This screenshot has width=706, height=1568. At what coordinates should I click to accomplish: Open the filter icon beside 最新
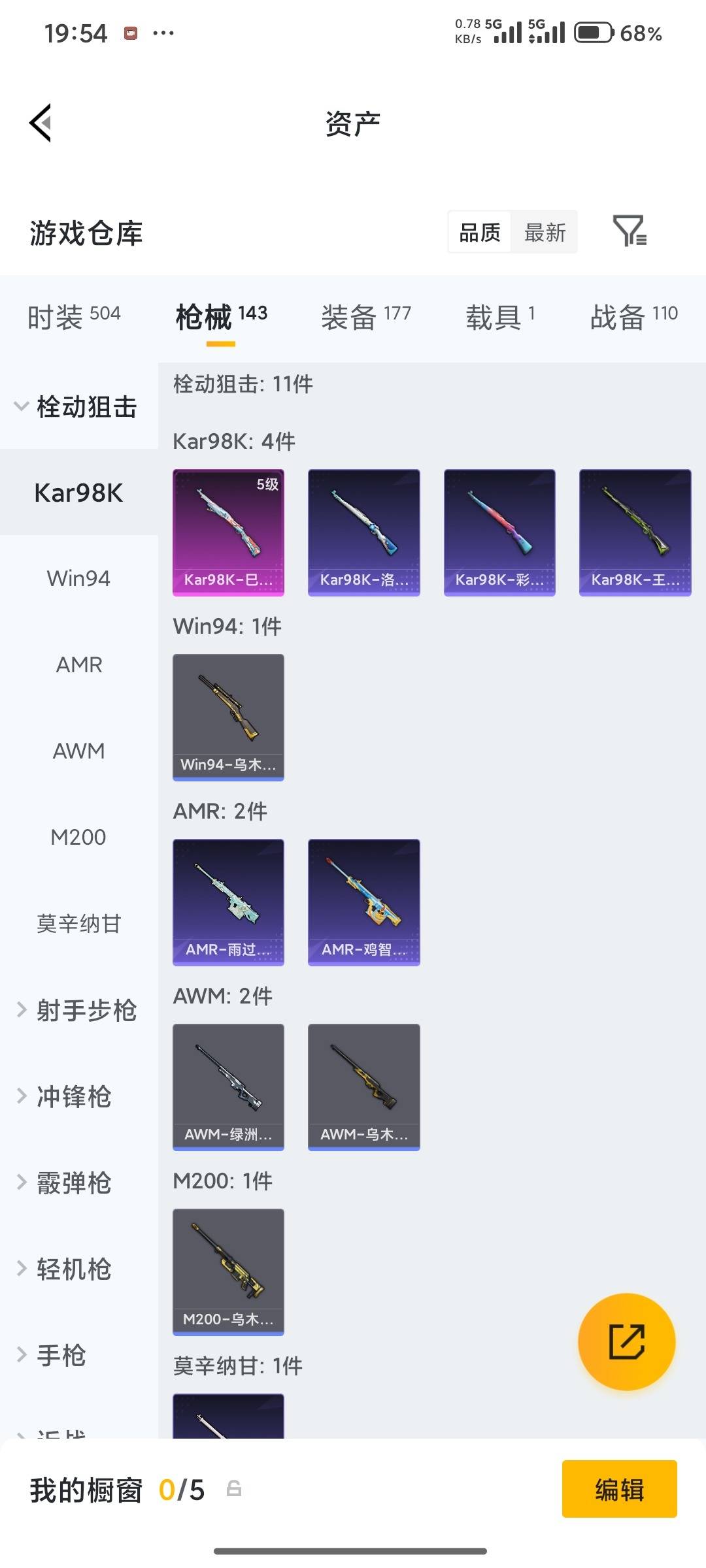click(x=629, y=231)
